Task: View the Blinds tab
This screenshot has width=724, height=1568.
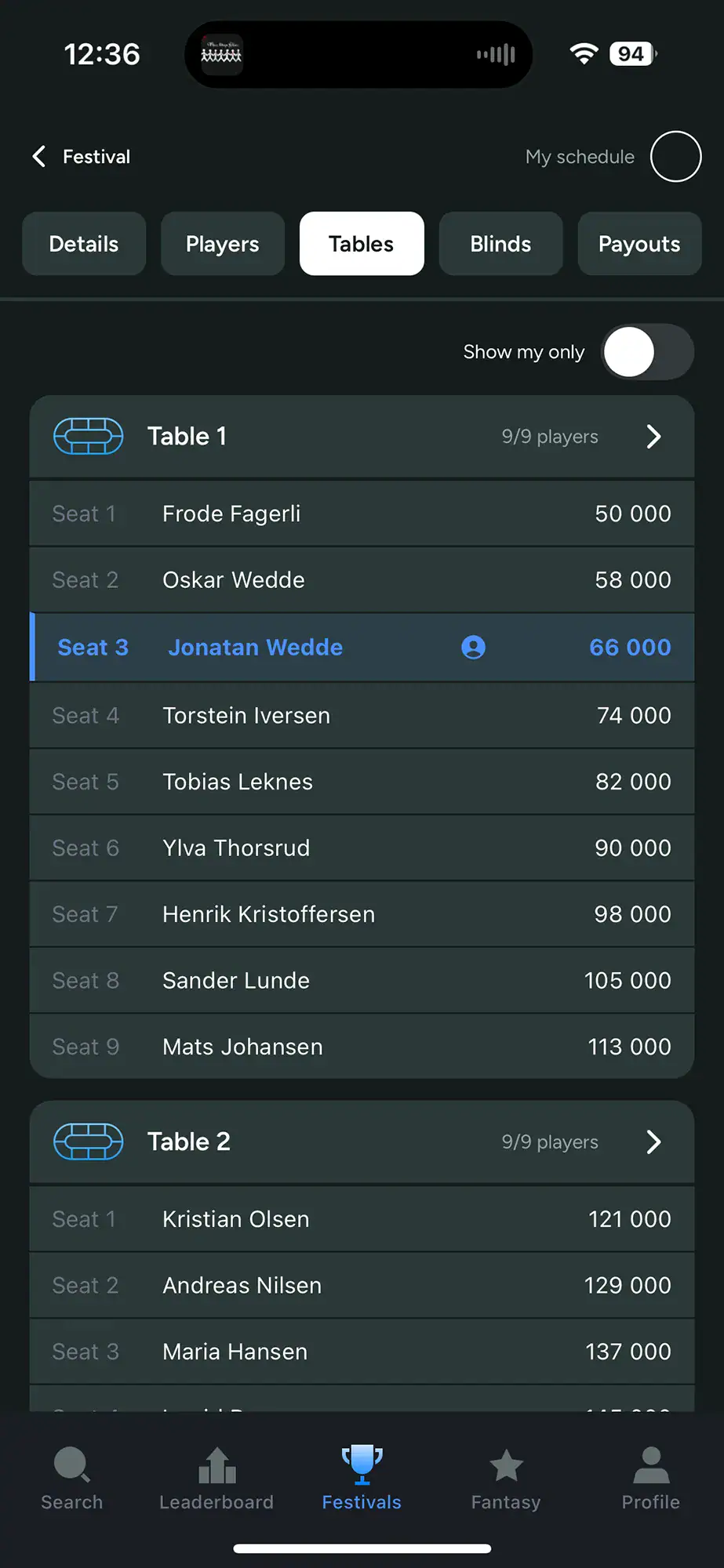Action: [x=500, y=244]
